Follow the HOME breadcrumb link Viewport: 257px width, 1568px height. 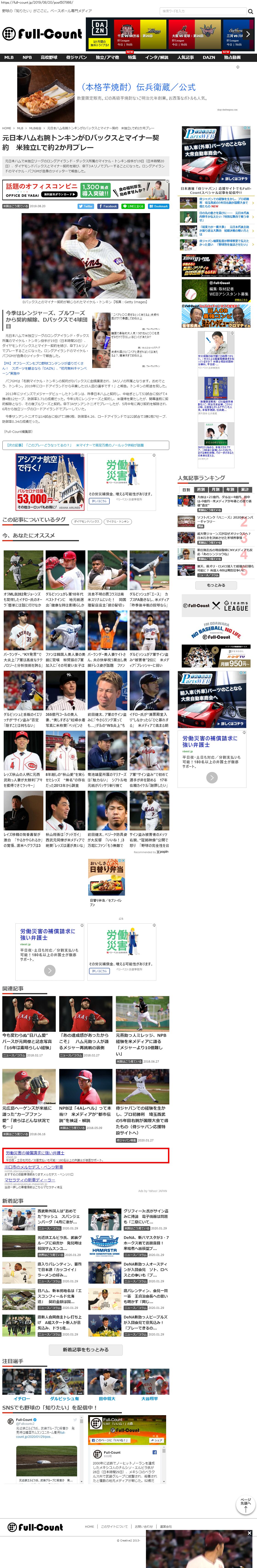pyautogui.click(x=7, y=129)
